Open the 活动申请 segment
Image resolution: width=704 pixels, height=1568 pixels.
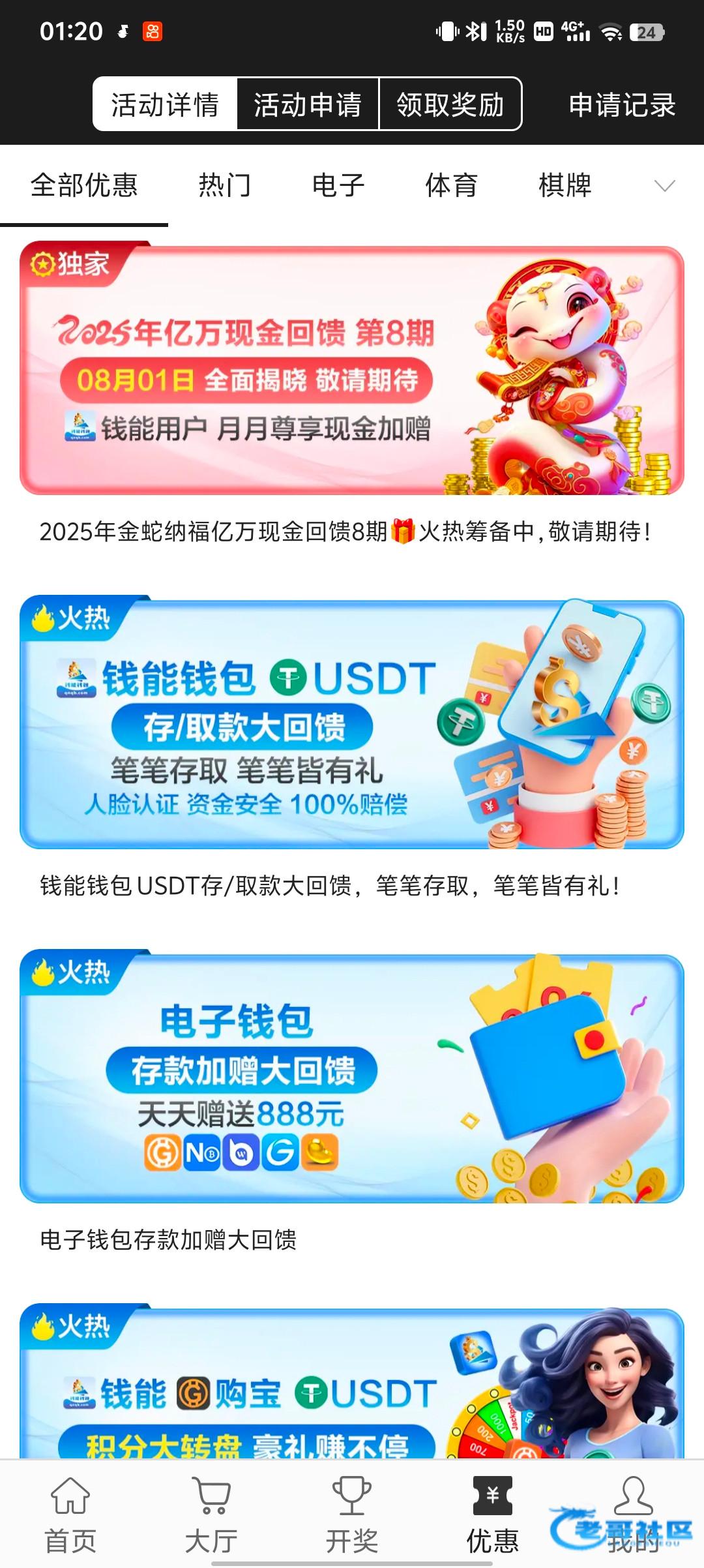(x=307, y=104)
